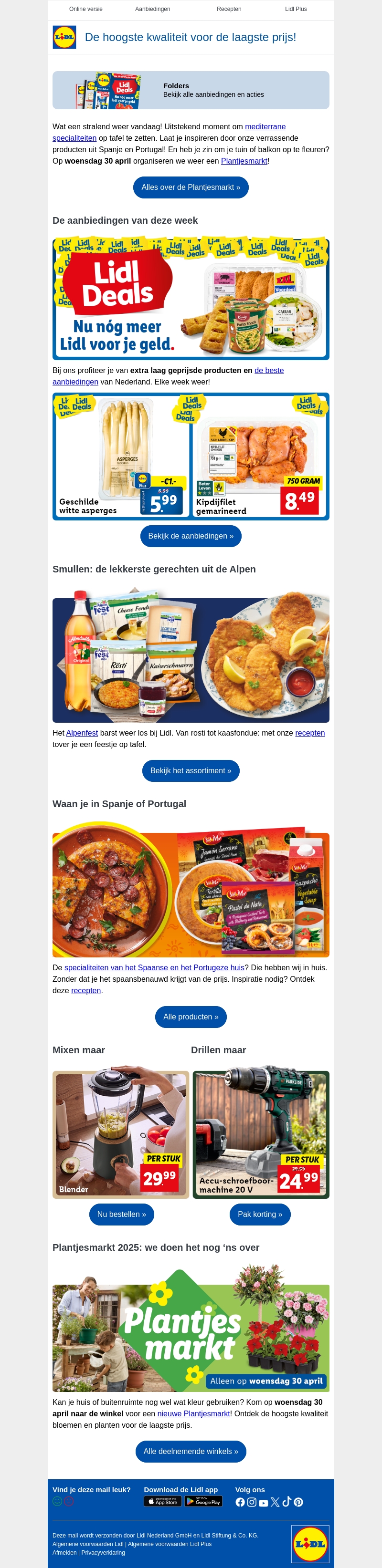Tap 'Pak korting' under the drill
Viewport: 382px width, 1568px height.
point(260,1215)
